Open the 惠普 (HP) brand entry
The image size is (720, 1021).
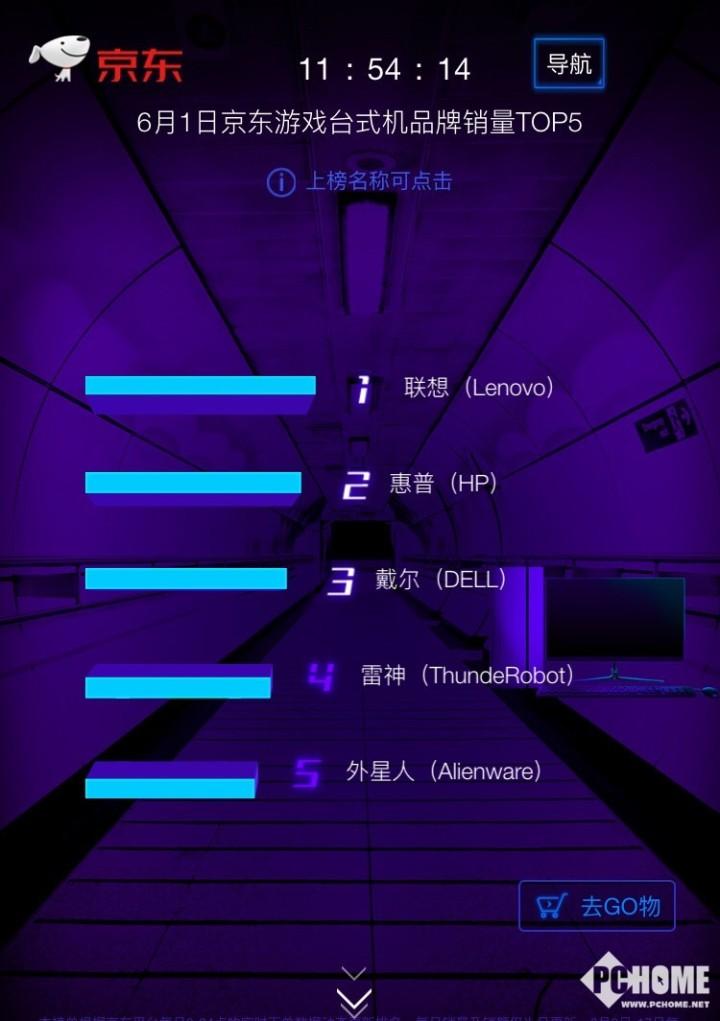click(443, 484)
